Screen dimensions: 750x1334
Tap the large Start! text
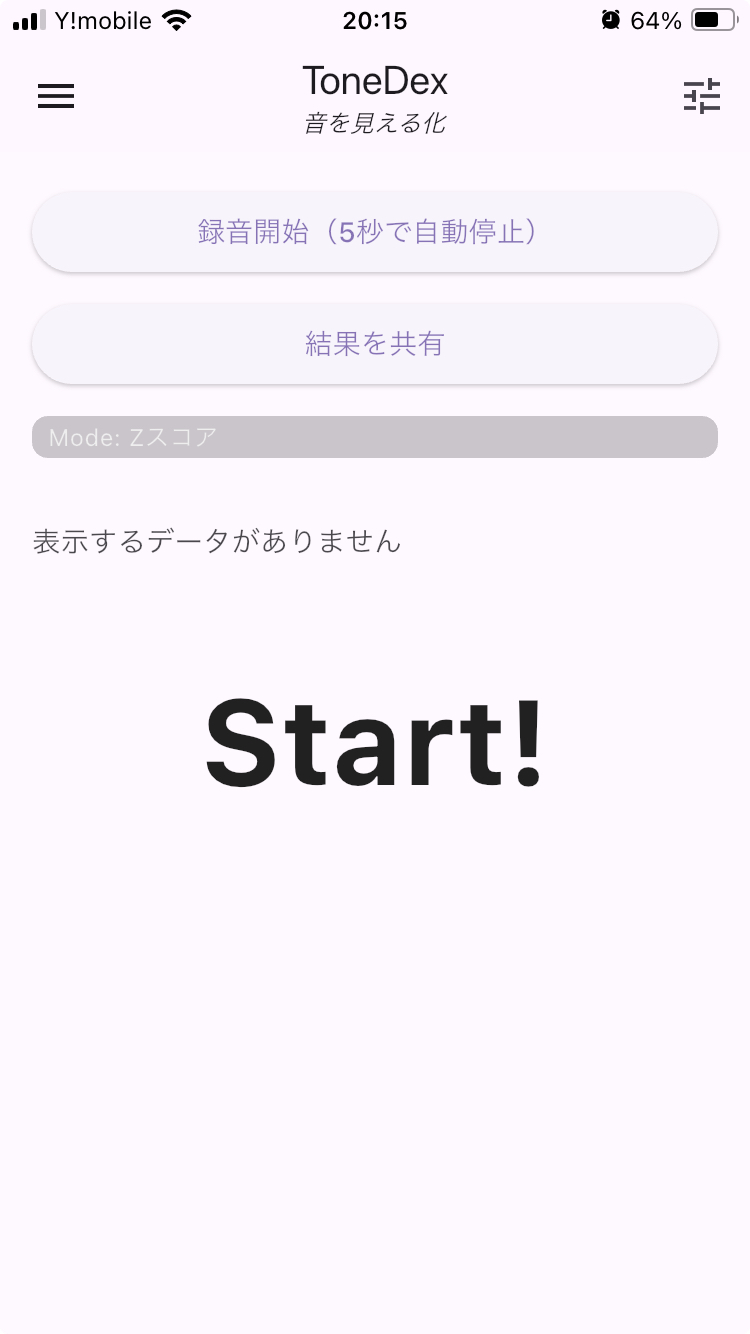coord(374,743)
